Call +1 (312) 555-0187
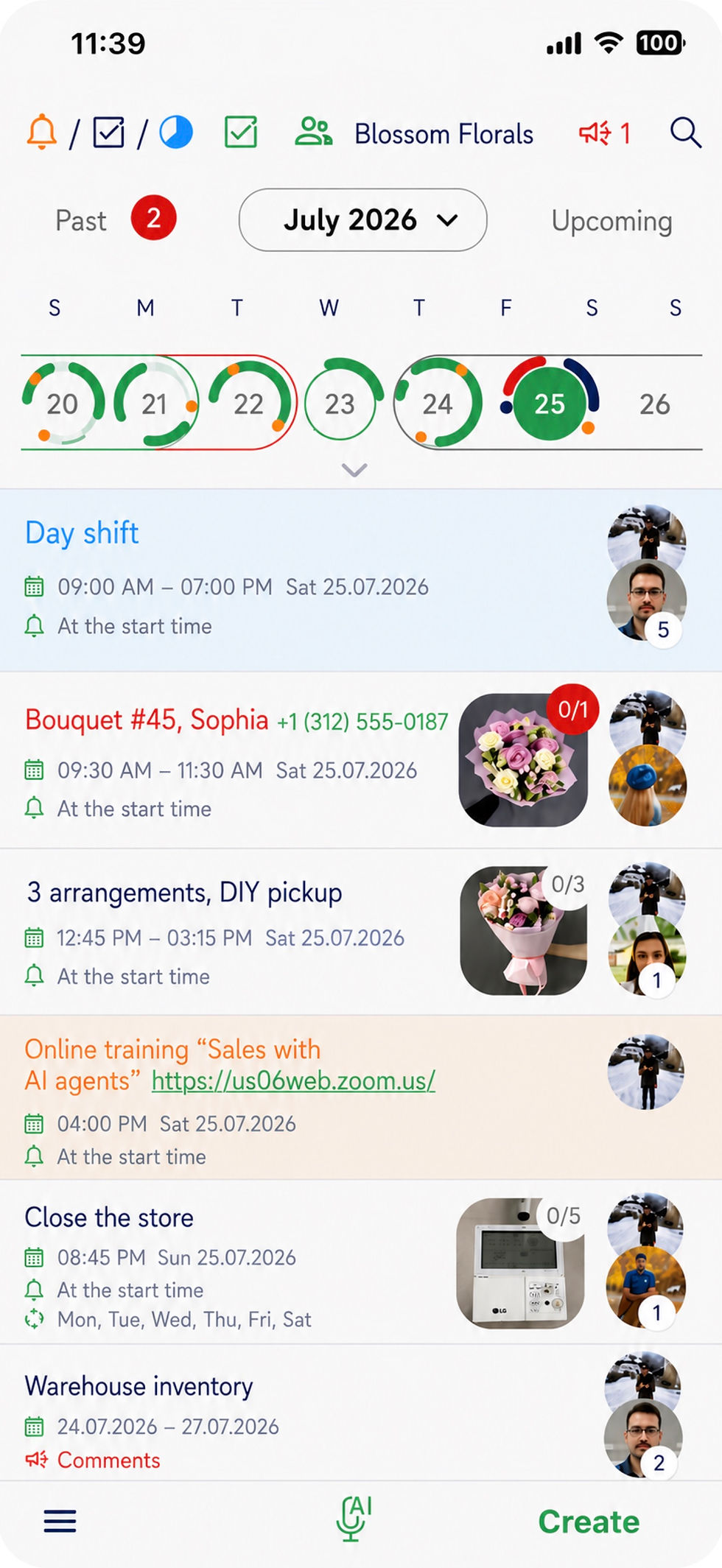Screen dimensions: 722x1568 click(x=362, y=722)
